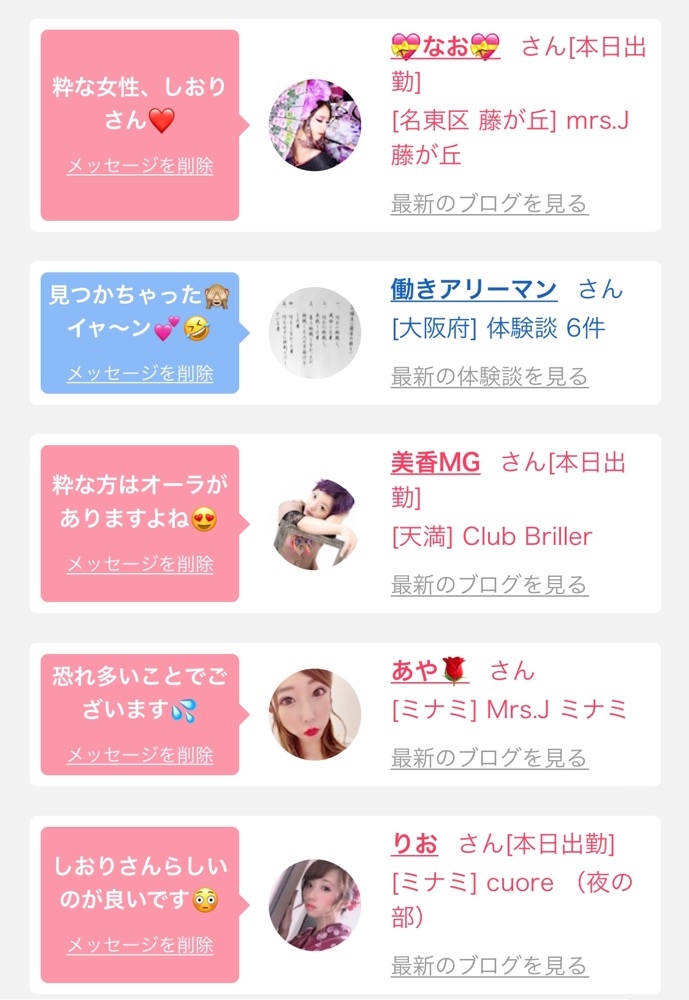Open あや's profile name link

pyautogui.click(x=430, y=671)
